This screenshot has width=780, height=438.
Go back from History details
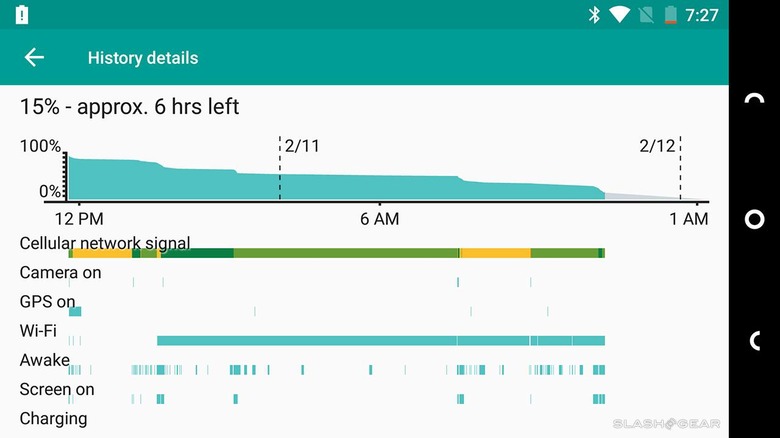pos(35,58)
